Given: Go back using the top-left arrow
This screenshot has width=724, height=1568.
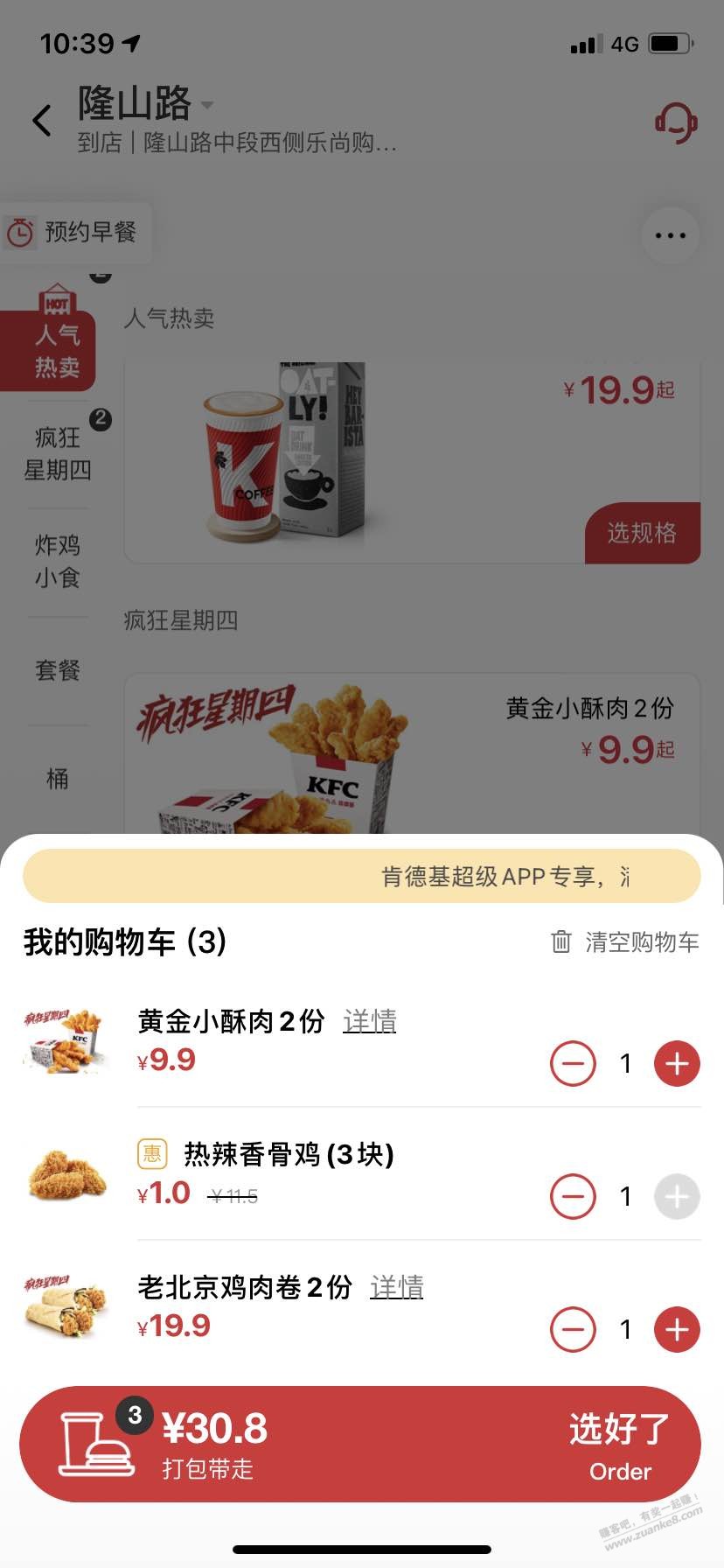Looking at the screenshot, I should [x=42, y=120].
